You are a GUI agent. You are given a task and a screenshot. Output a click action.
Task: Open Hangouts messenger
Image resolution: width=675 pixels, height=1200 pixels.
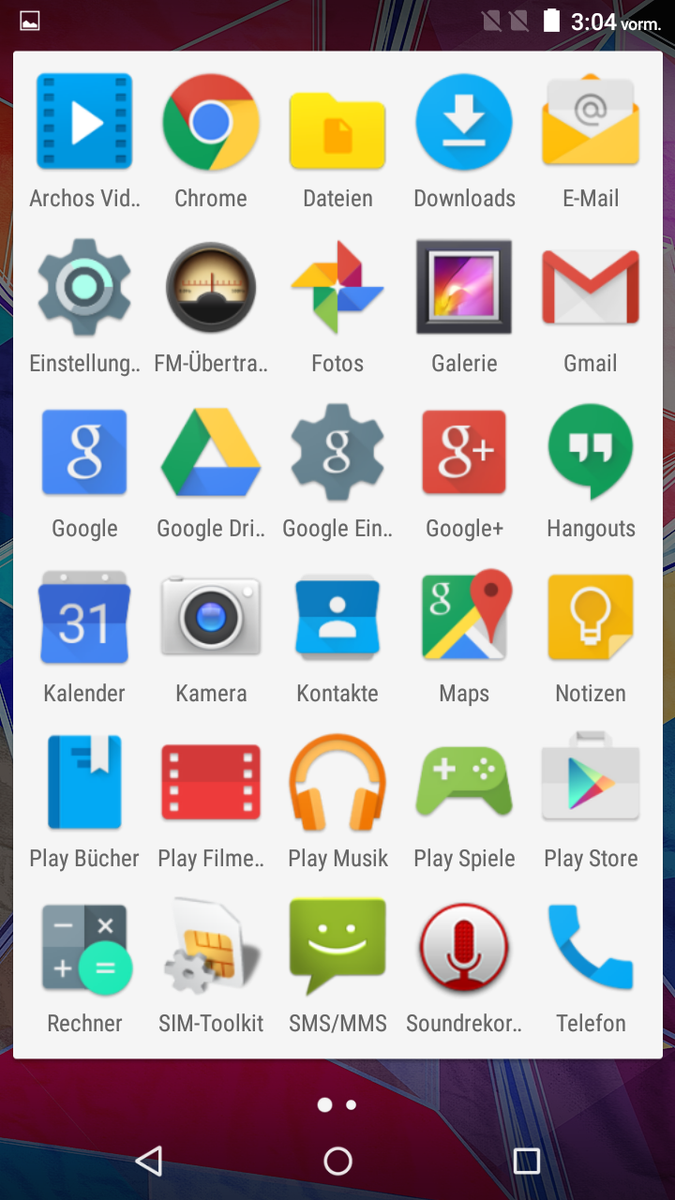click(590, 453)
